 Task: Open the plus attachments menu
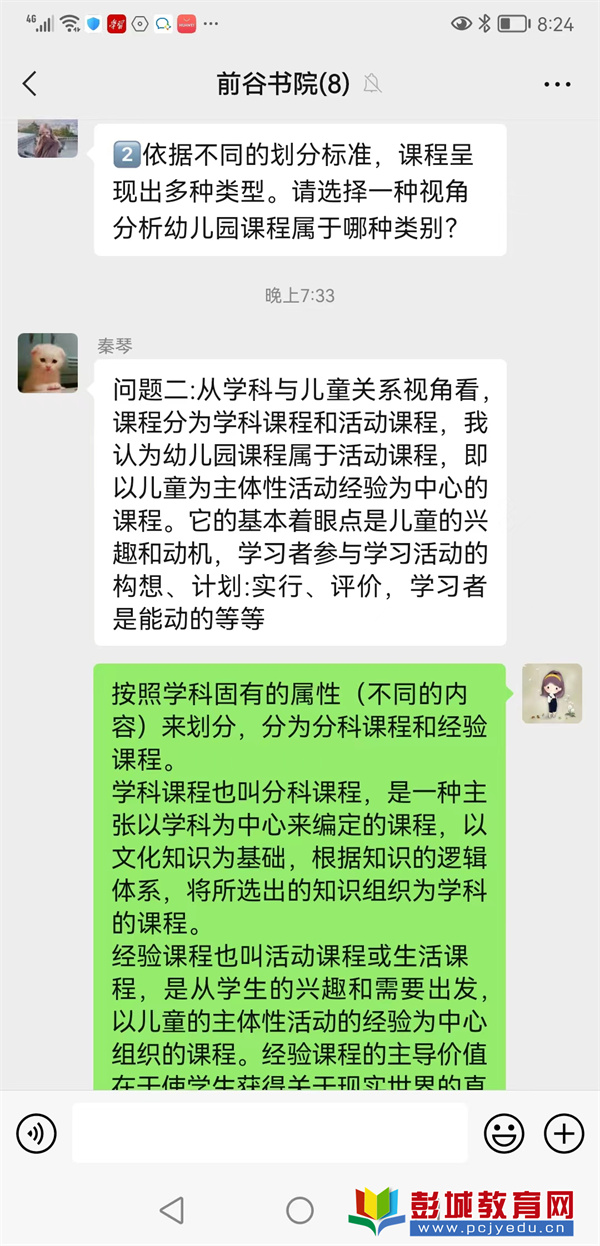(564, 1133)
